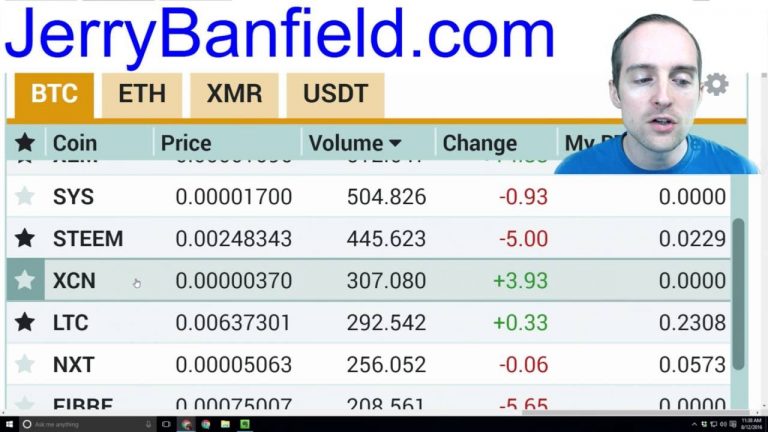
Task: Sort markets by the Price column
Action: click(x=227, y=143)
